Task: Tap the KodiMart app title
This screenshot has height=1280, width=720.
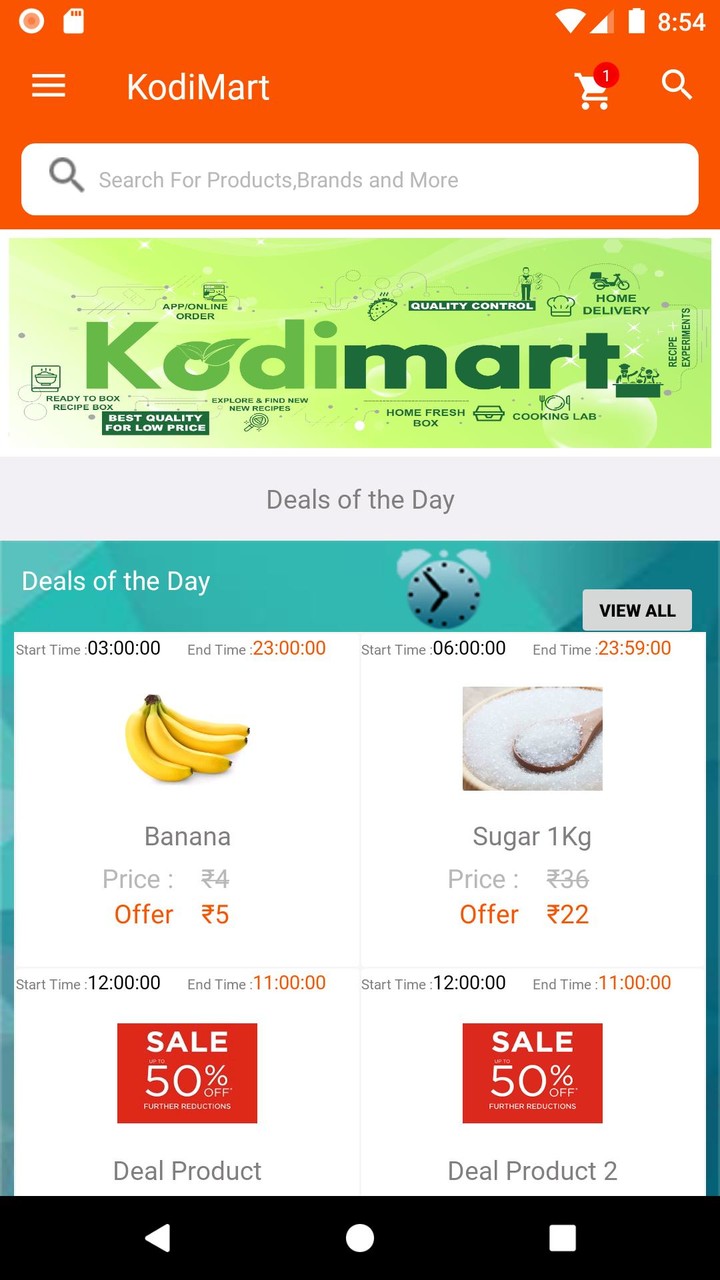Action: point(197,88)
